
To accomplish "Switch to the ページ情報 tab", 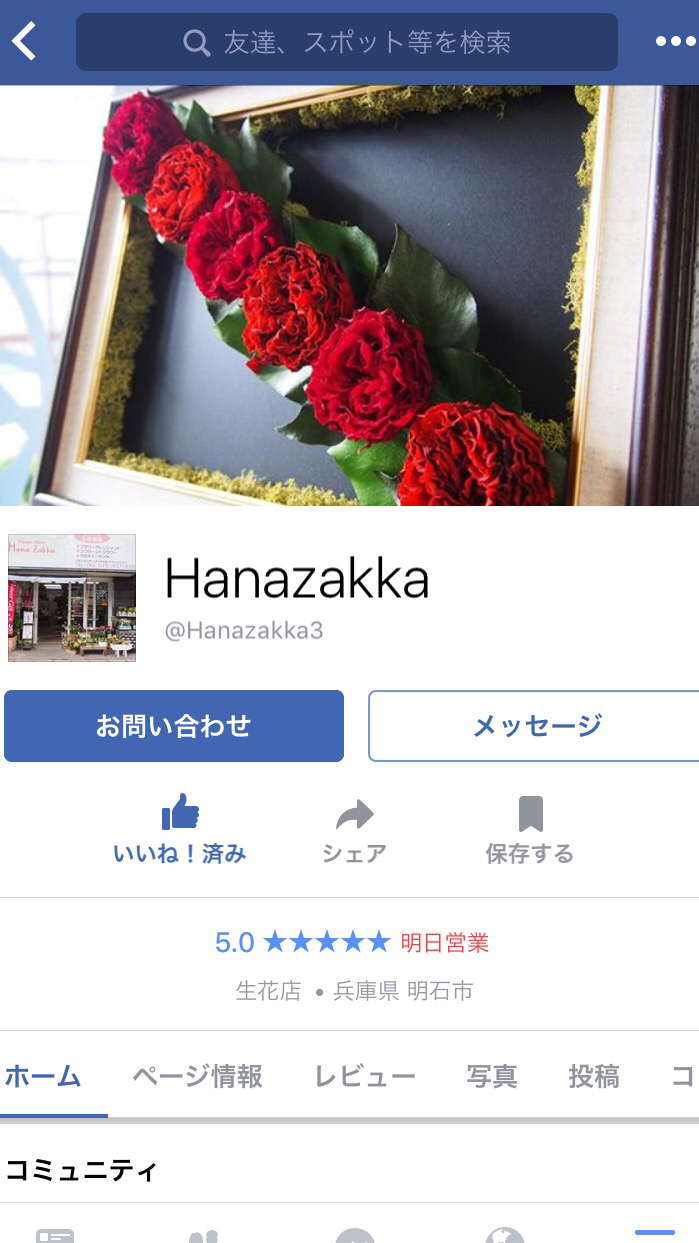I will (x=197, y=1077).
